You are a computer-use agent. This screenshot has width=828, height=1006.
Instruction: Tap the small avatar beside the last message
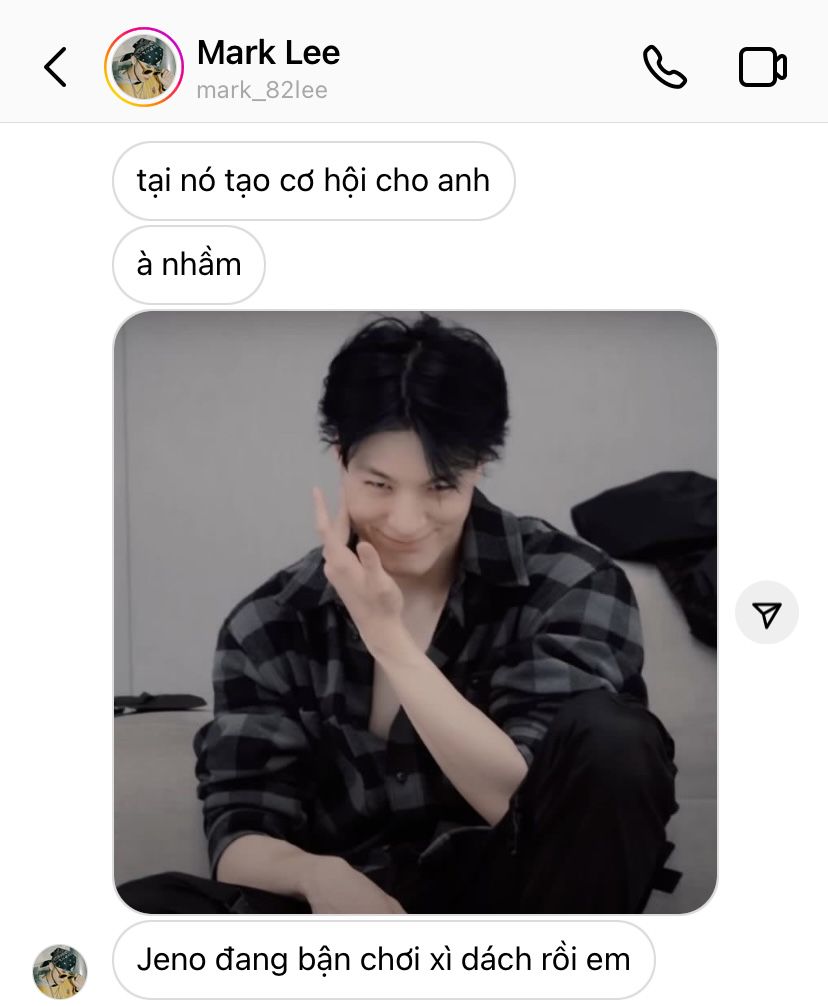click(x=60, y=971)
